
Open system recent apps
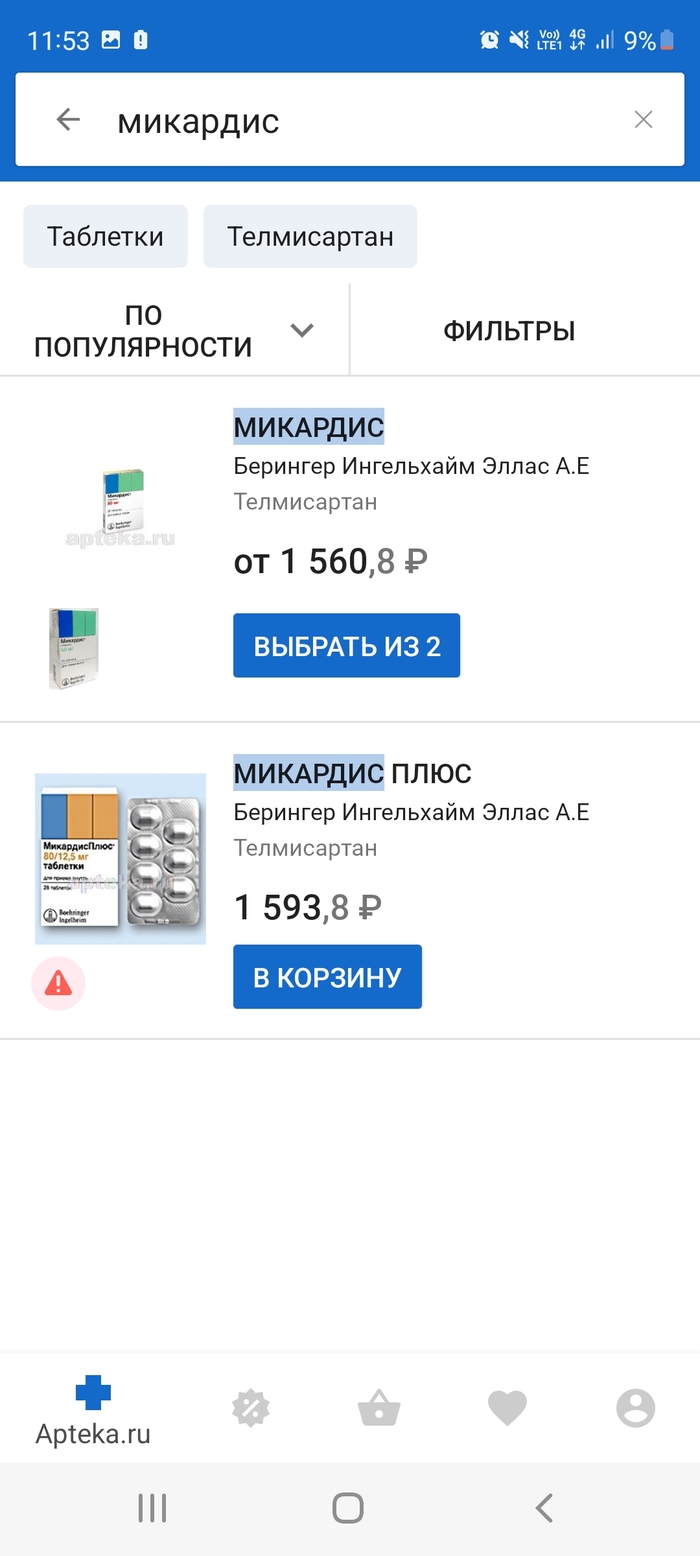point(152,1508)
